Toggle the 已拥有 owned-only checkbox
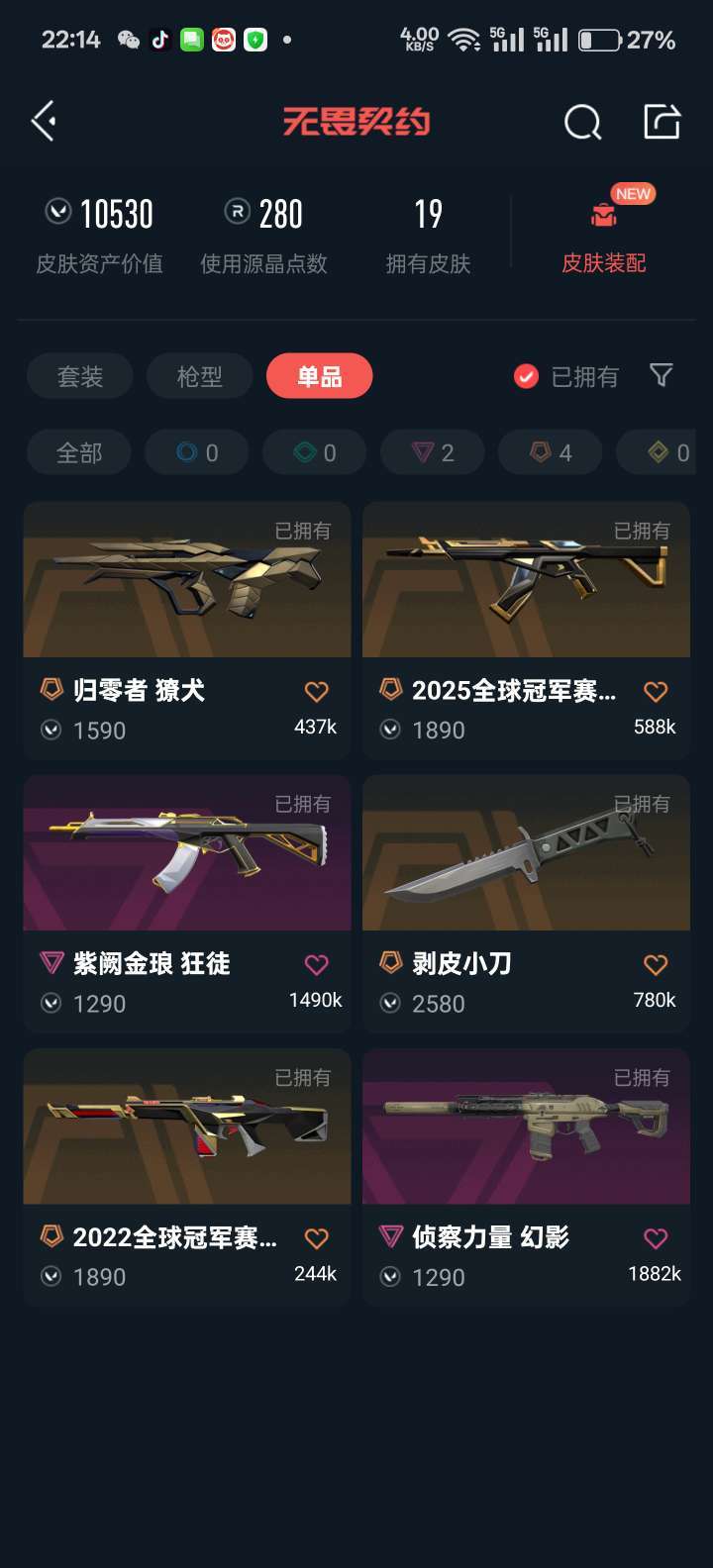The height and width of the screenshot is (1568, 713). (526, 376)
